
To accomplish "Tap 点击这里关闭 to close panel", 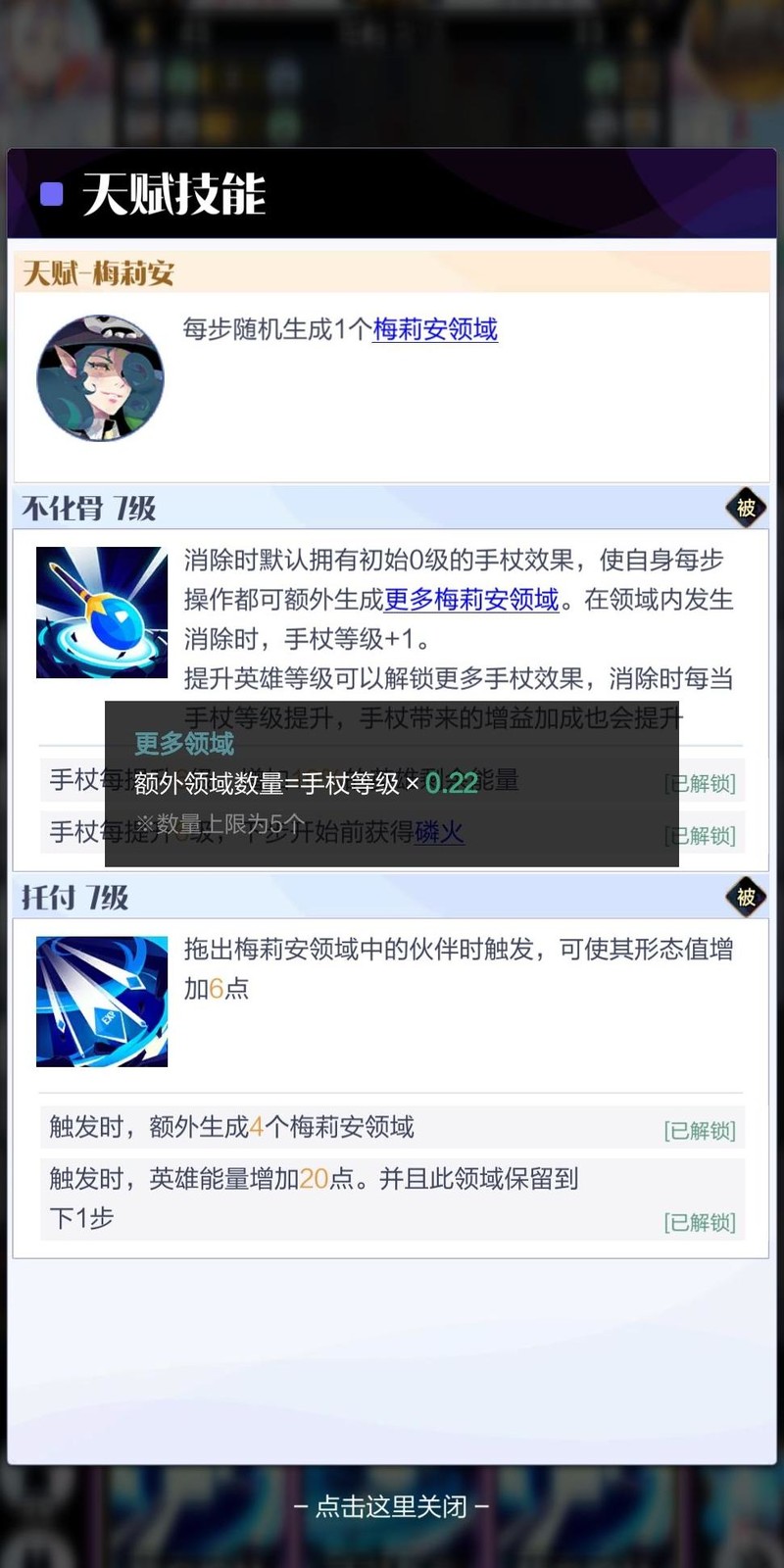I will (x=391, y=1506).
